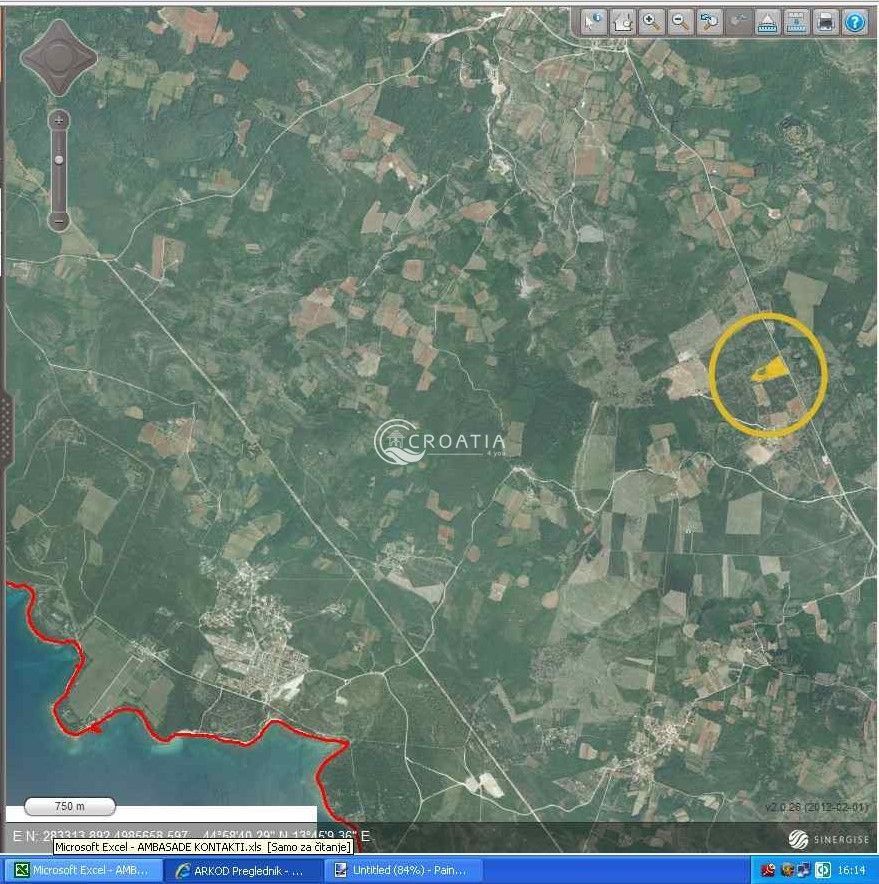Tap the minus button on zoom slider

[x=59, y=220]
